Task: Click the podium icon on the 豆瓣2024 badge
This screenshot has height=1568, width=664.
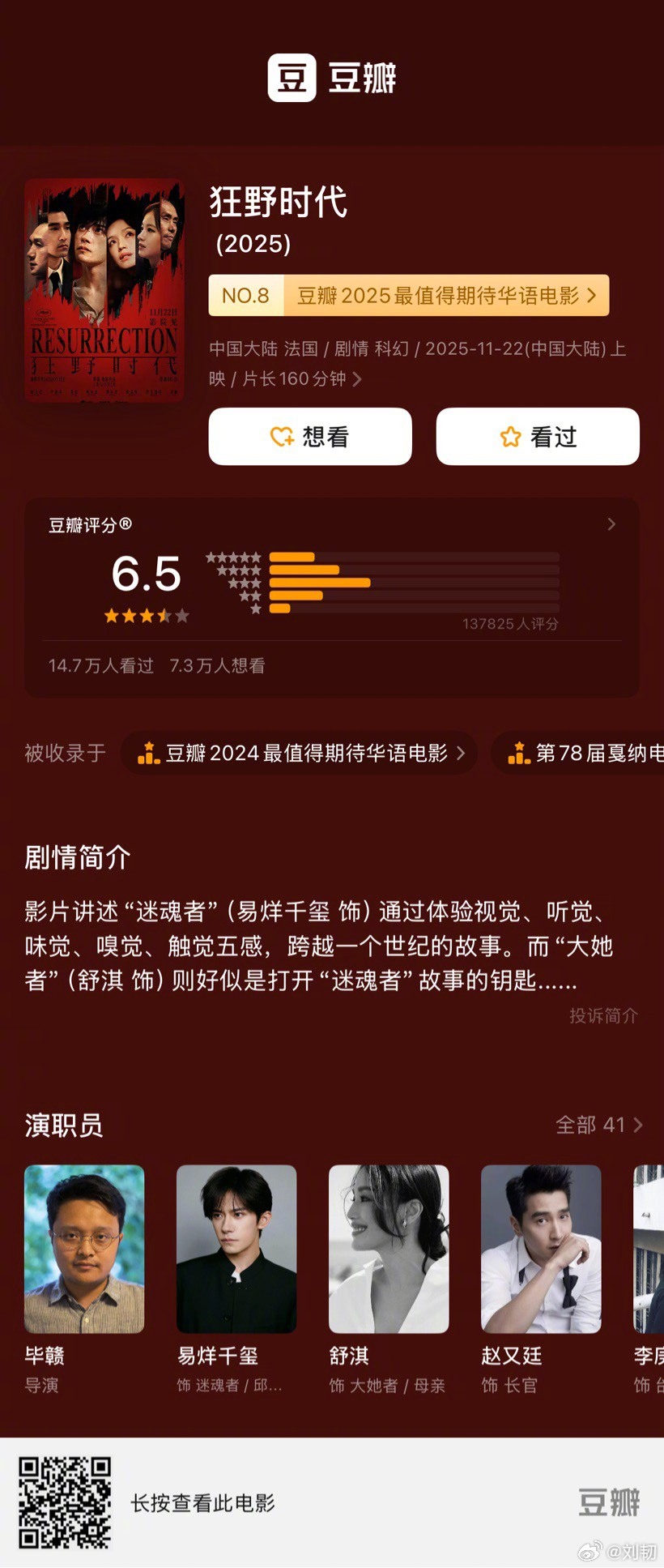Action: pyautogui.click(x=149, y=754)
